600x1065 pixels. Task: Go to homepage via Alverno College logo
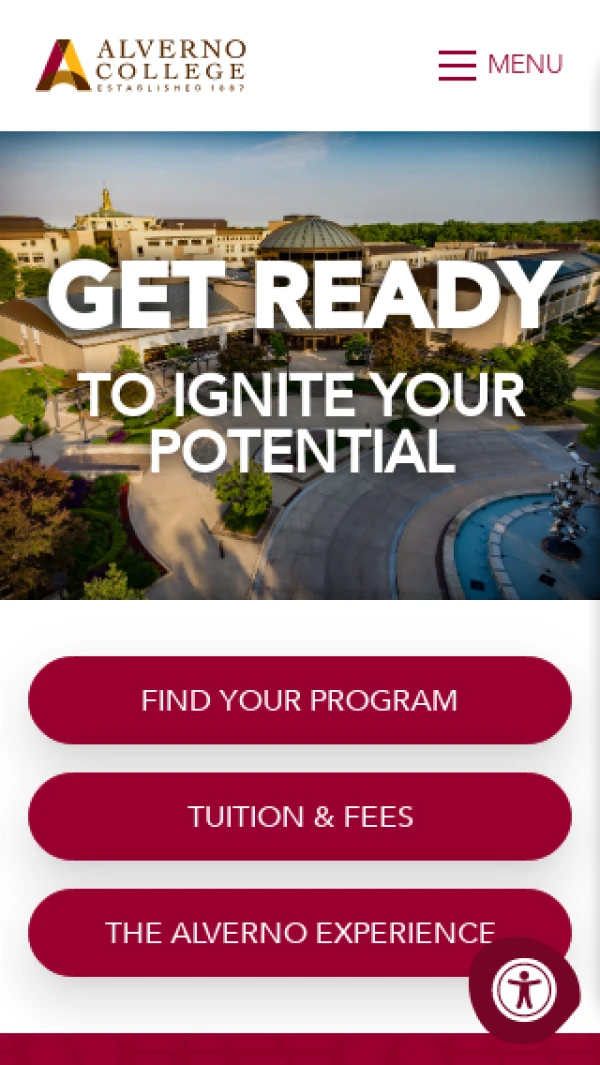tap(141, 65)
